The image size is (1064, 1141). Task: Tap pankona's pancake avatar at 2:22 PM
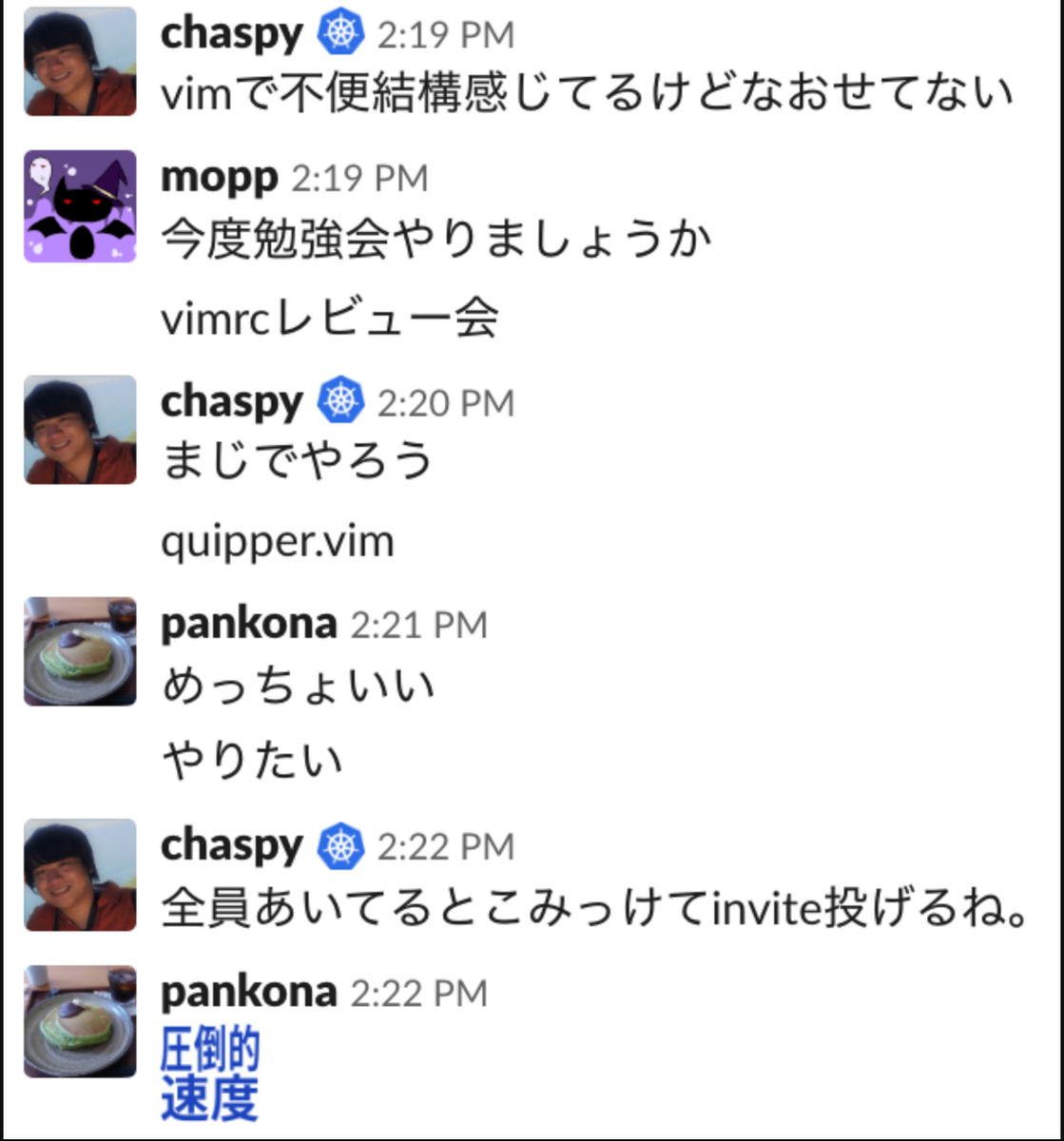click(80, 1021)
